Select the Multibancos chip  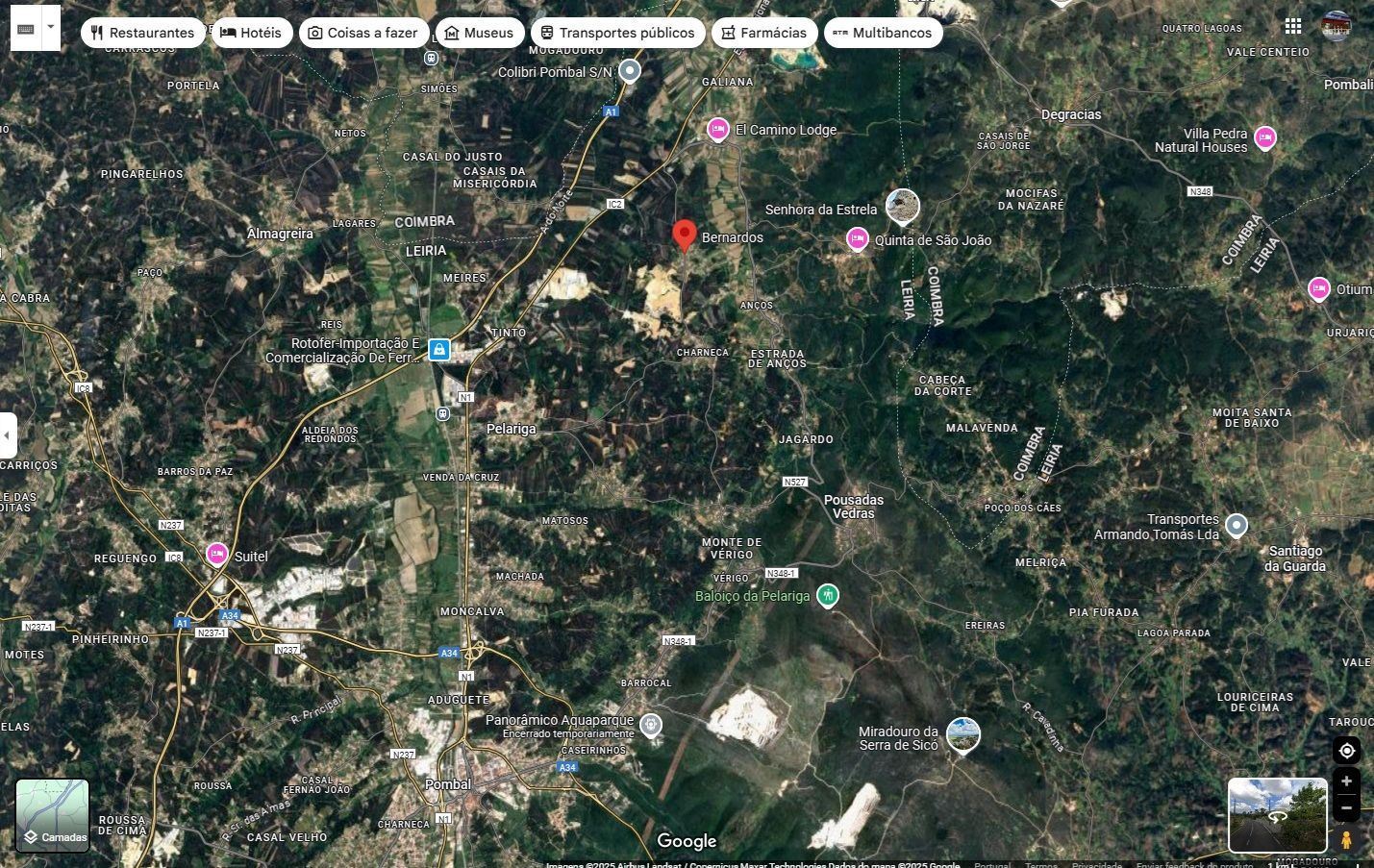pyautogui.click(x=882, y=33)
